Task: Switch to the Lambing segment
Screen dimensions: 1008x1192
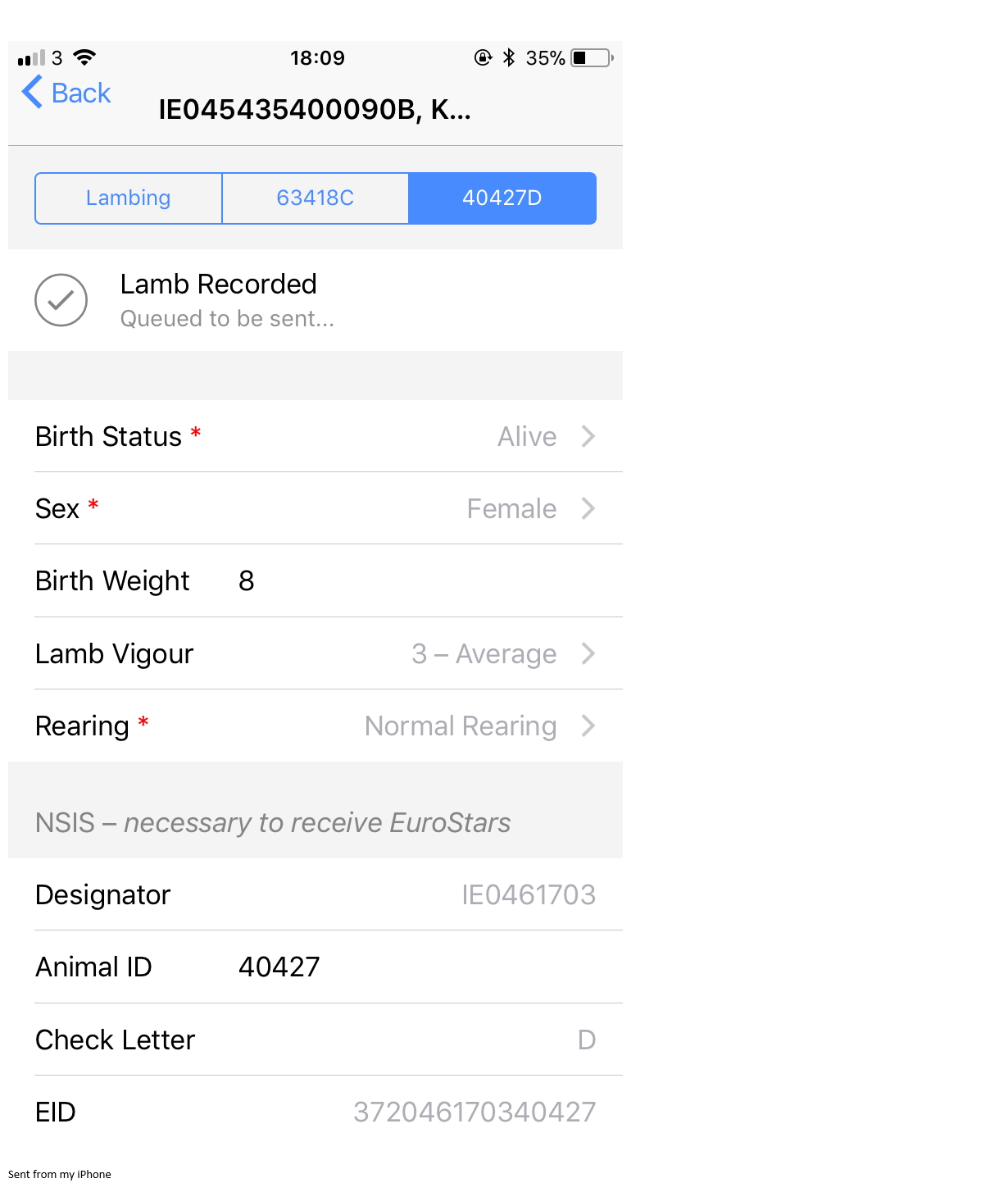Action: click(x=129, y=198)
